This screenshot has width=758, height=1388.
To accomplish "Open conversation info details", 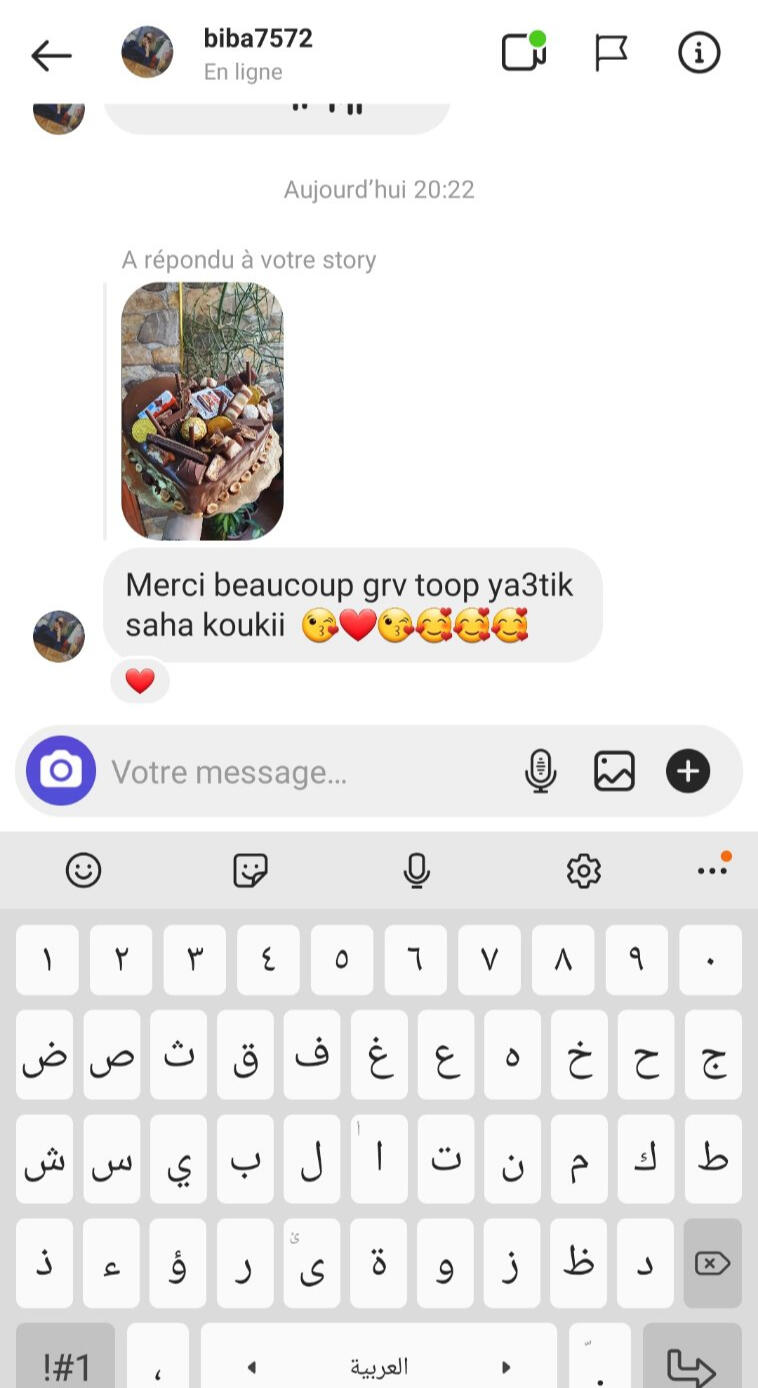I will coord(699,52).
